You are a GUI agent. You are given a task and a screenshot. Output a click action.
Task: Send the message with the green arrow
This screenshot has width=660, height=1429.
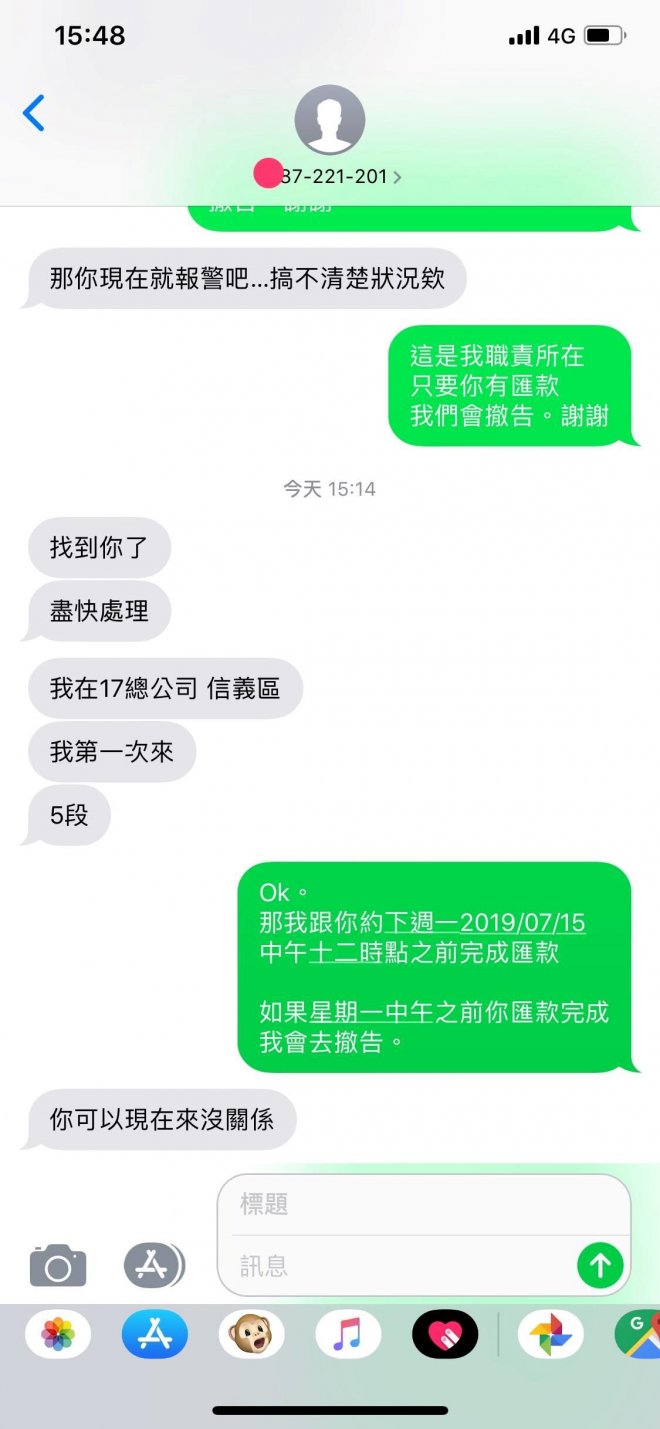click(x=600, y=1266)
